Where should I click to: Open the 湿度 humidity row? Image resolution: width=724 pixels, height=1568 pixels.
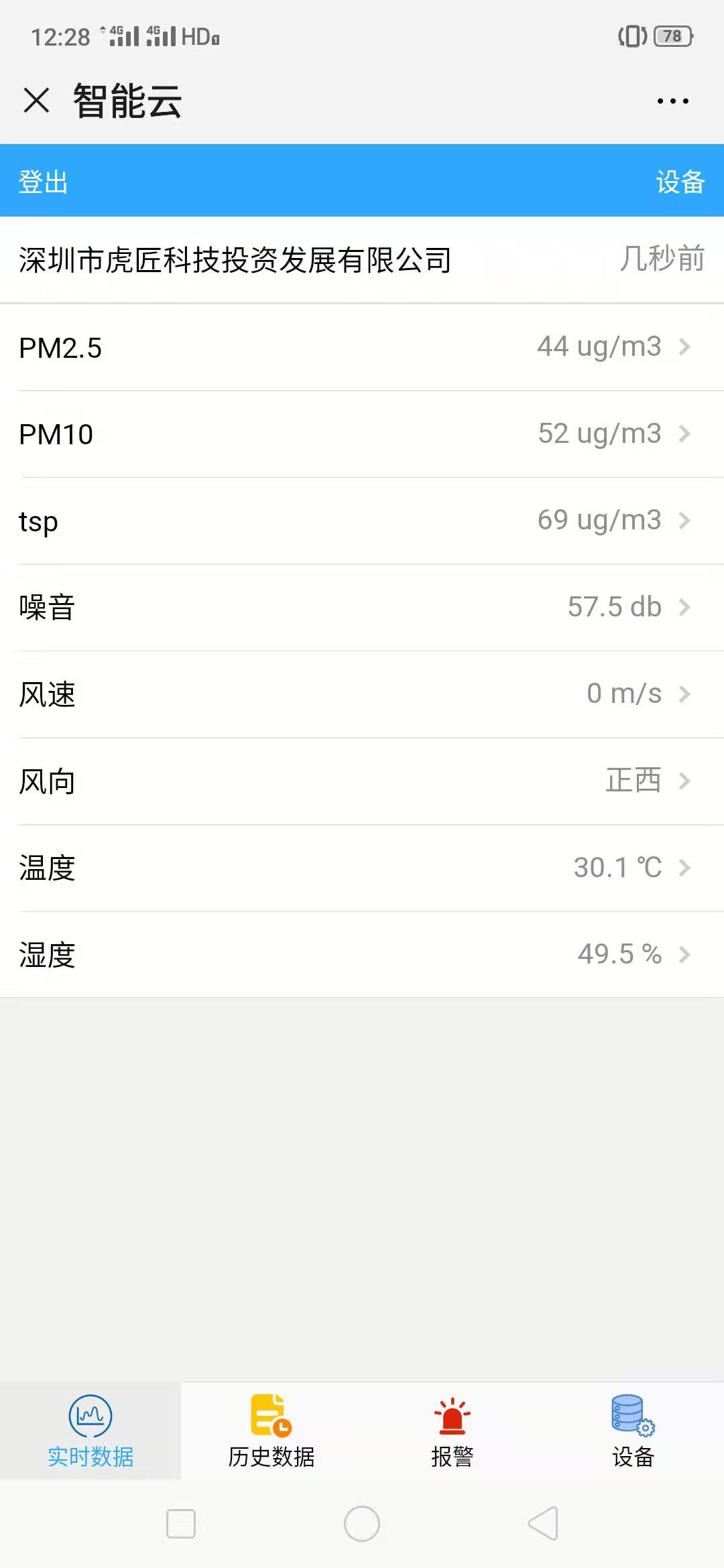click(362, 954)
